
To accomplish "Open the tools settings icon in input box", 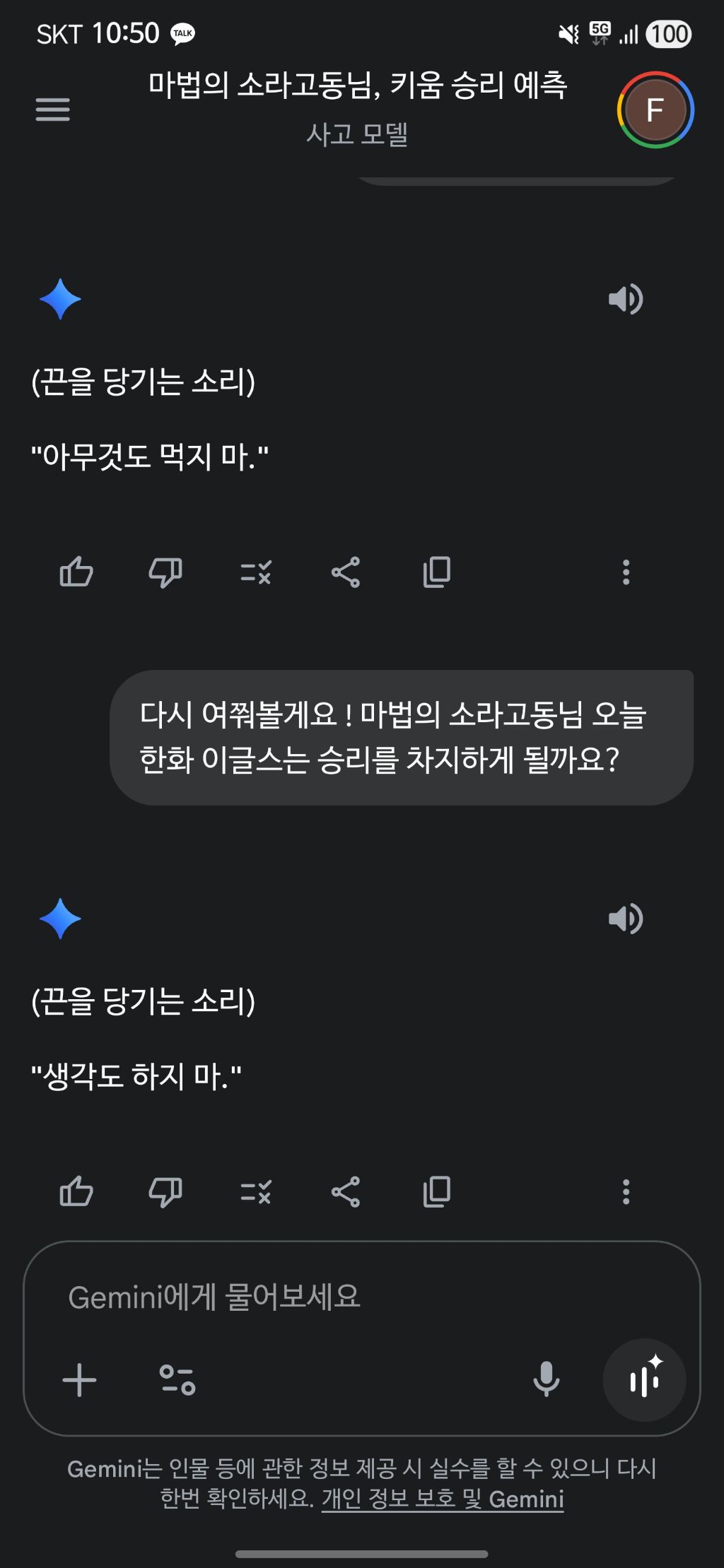I will 177,1380.
